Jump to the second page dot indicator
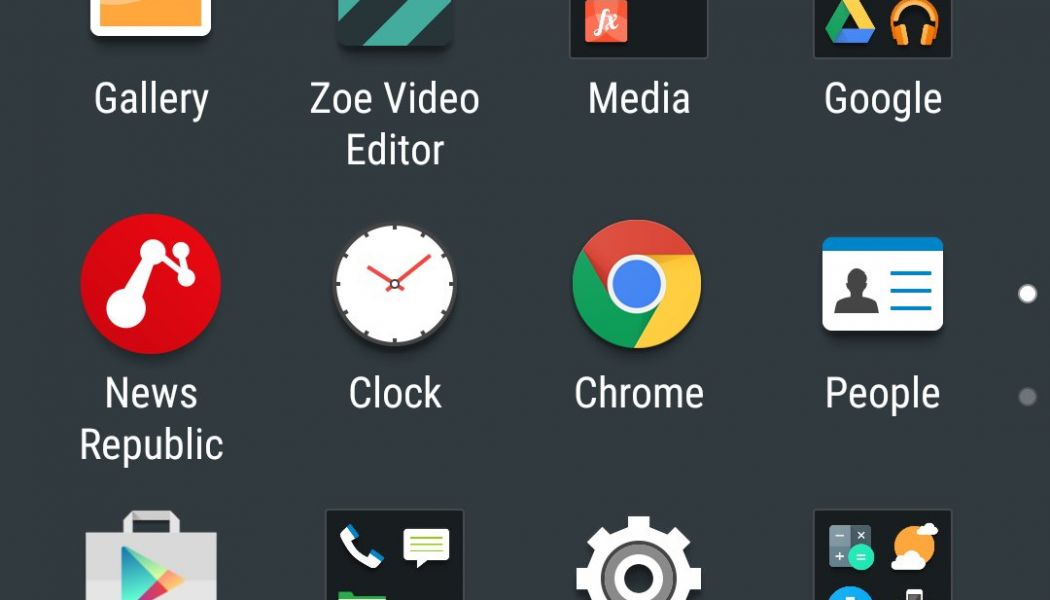The height and width of the screenshot is (600, 1050). point(1027,397)
